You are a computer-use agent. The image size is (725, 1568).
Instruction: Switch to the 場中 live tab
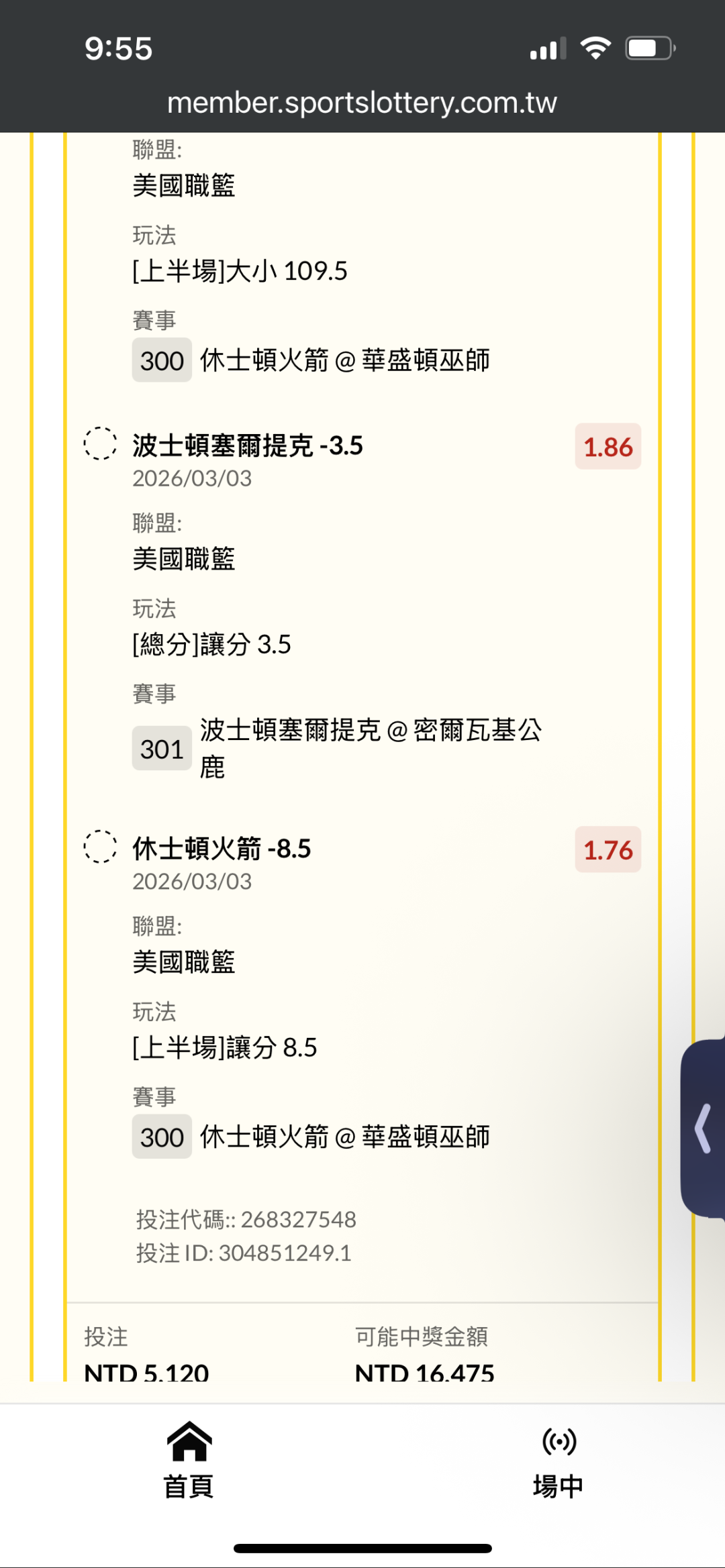coord(558,1461)
